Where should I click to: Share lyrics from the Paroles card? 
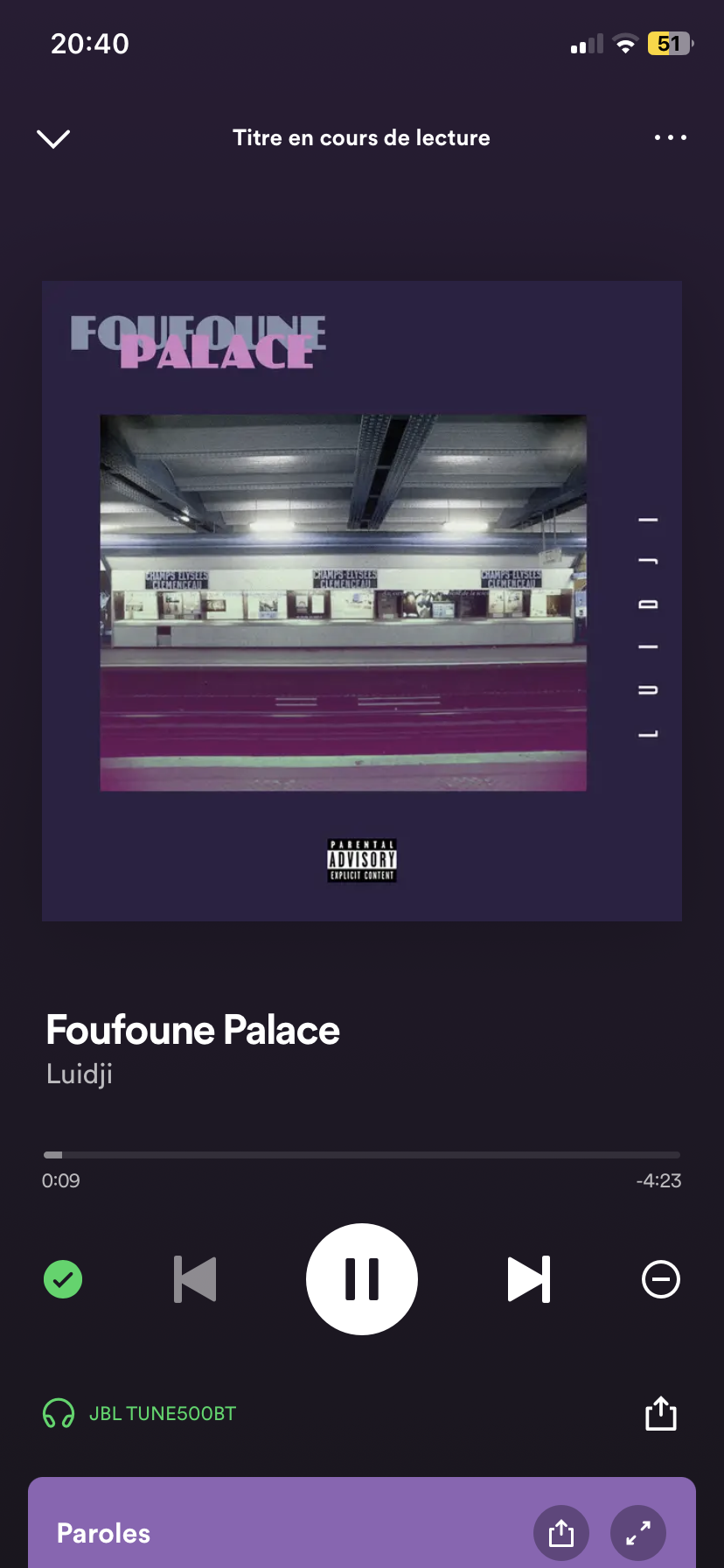[560, 1532]
